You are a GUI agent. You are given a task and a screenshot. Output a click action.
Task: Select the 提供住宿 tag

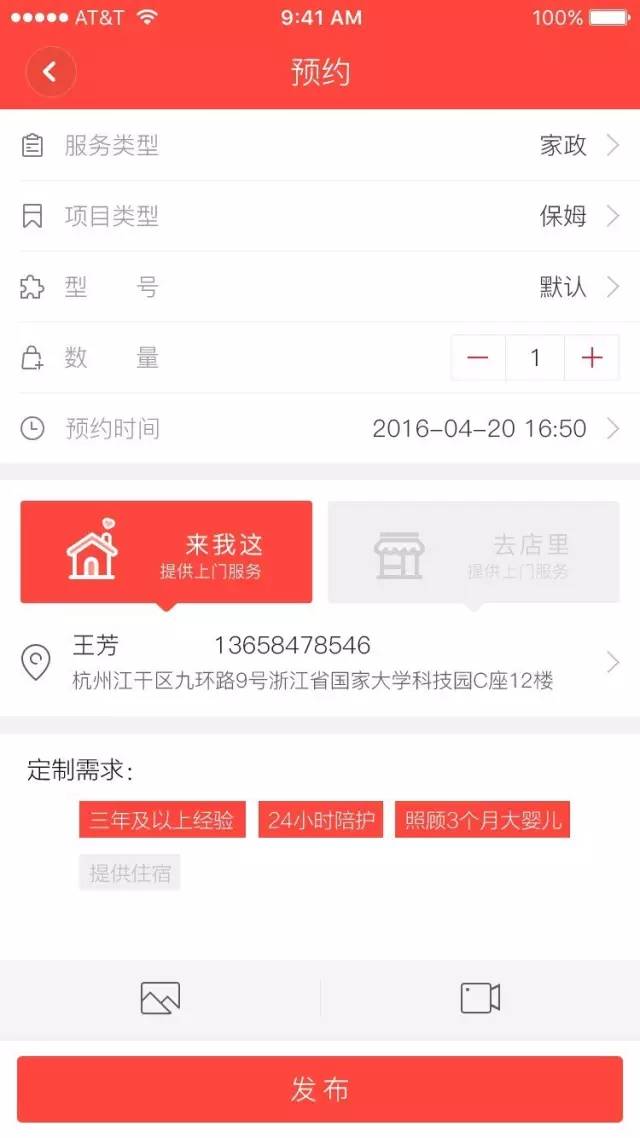(130, 872)
